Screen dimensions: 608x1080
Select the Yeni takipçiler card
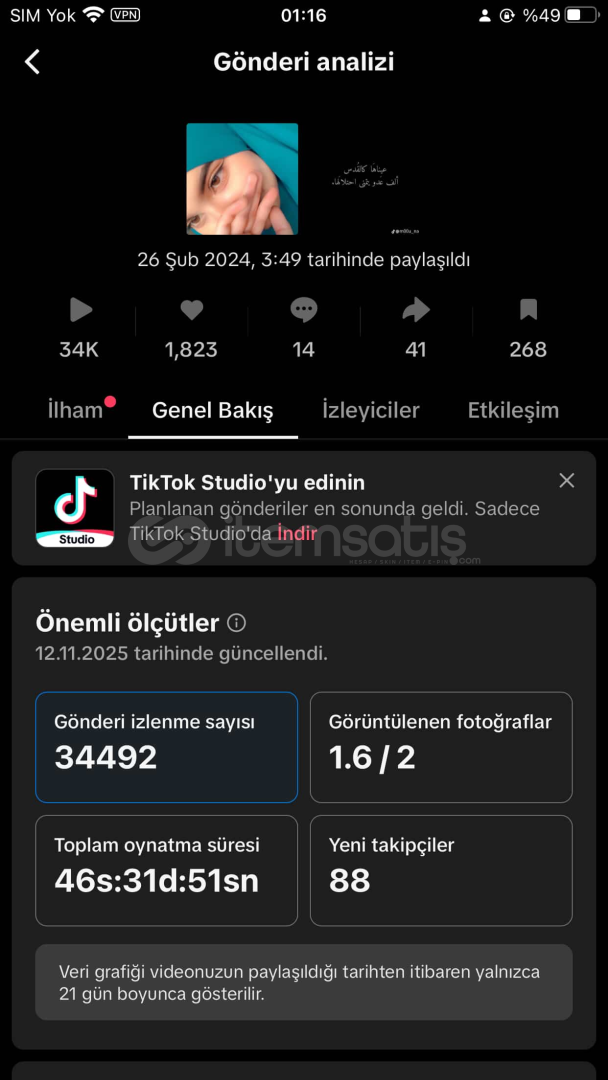(x=441, y=870)
